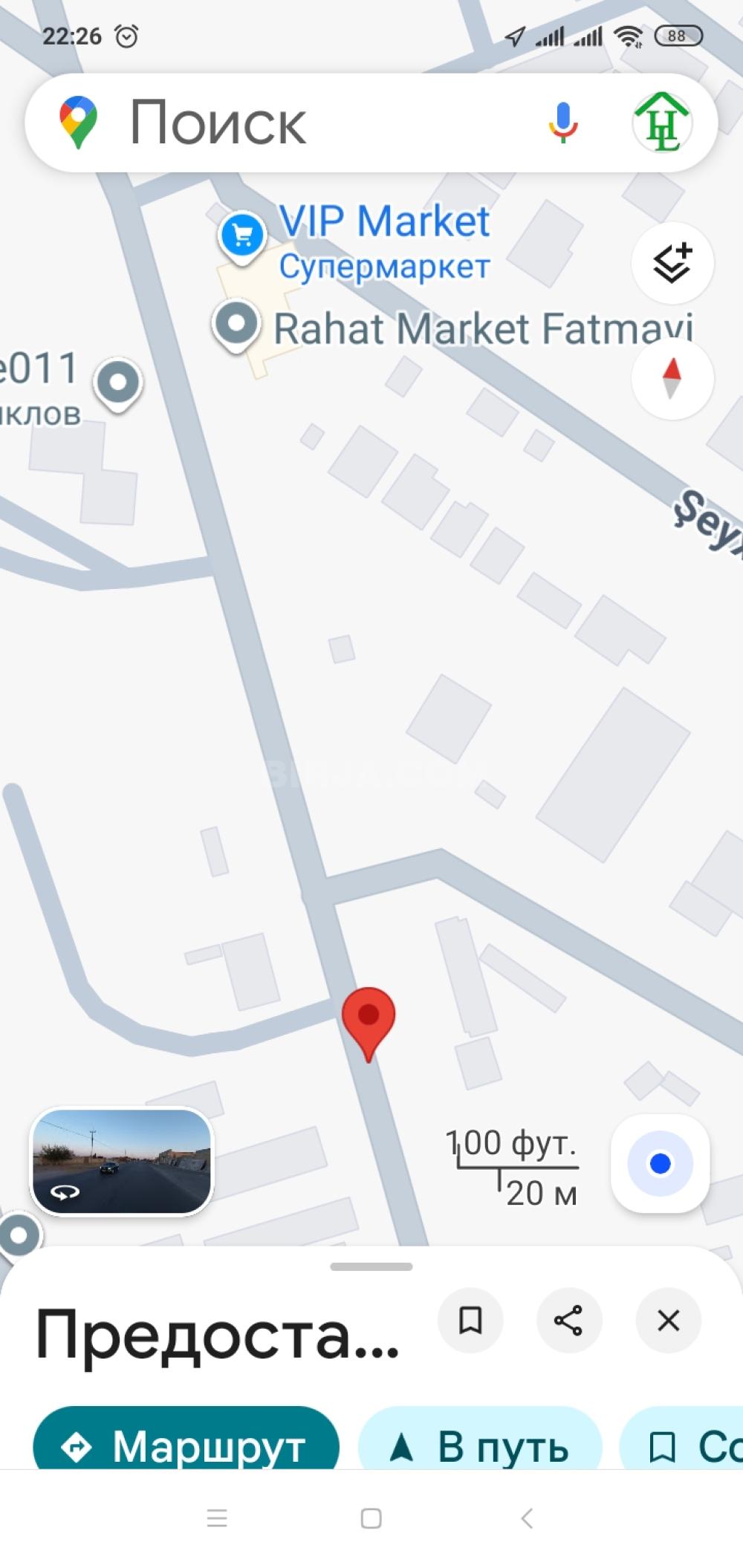Screen dimensions: 743x1568
Task: Go back using the system back button
Action: tap(527, 1518)
